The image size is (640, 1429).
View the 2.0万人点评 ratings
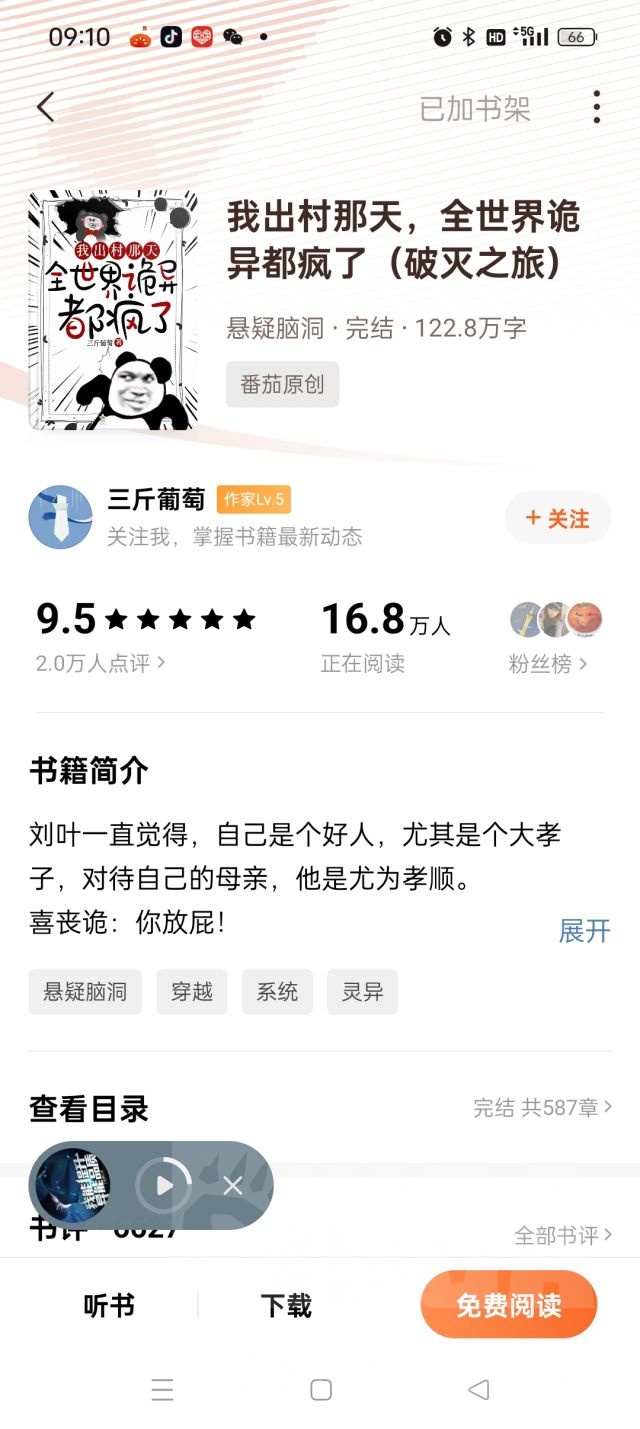click(100, 663)
